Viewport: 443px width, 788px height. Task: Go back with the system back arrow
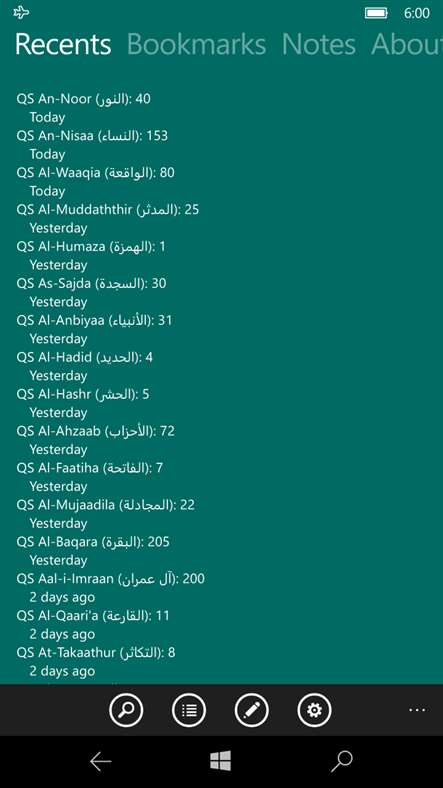[100, 762]
